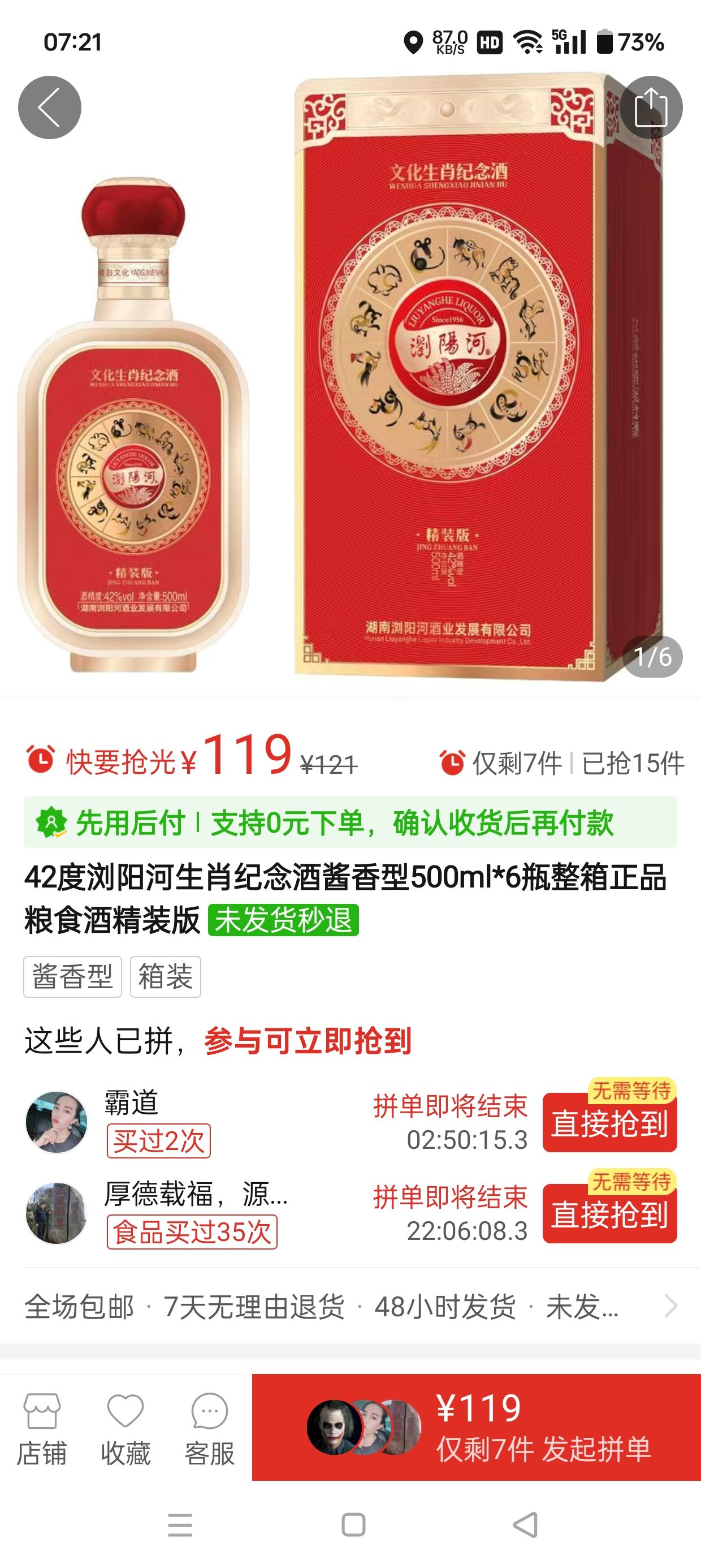
Task: Open the system recent apps menu
Action: coord(180,1525)
